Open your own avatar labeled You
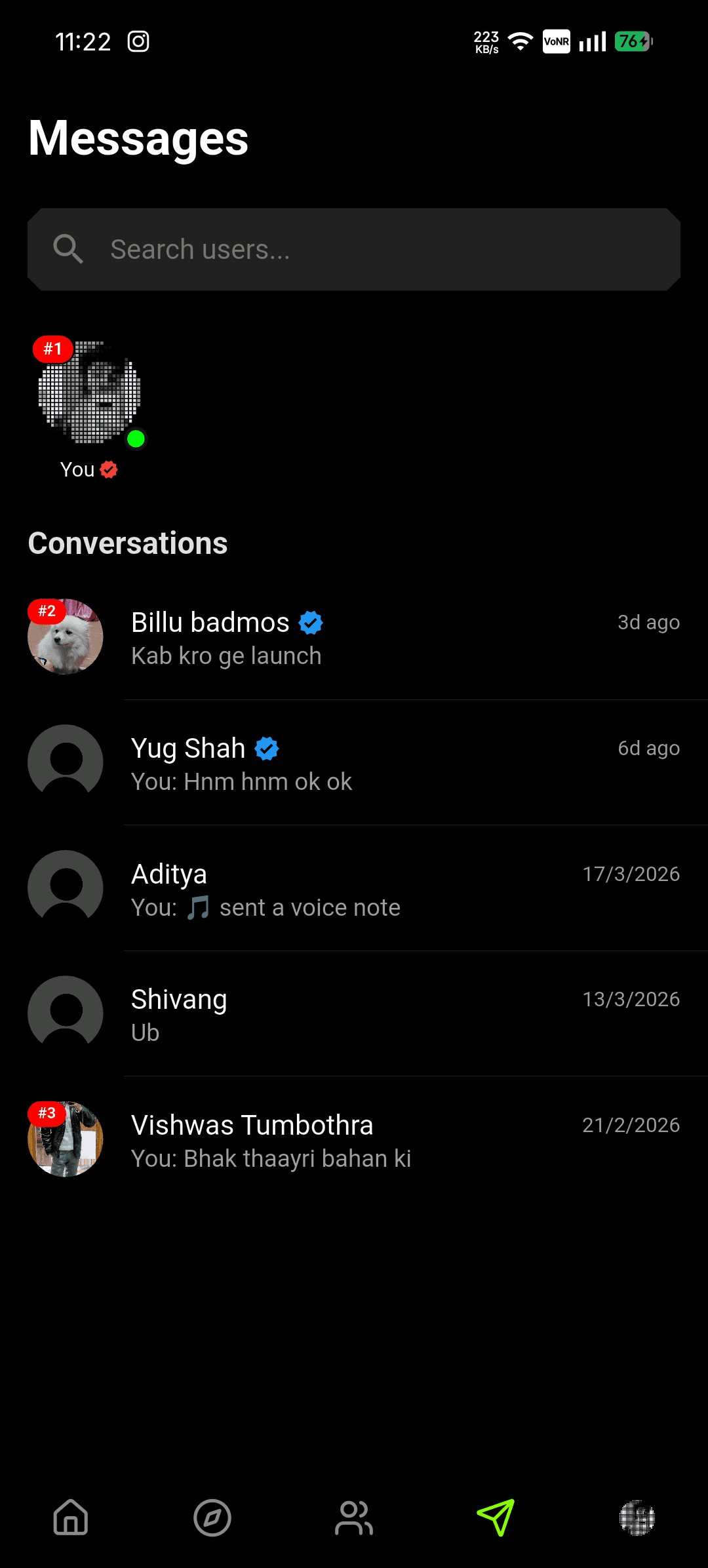708x1568 pixels. [x=89, y=393]
